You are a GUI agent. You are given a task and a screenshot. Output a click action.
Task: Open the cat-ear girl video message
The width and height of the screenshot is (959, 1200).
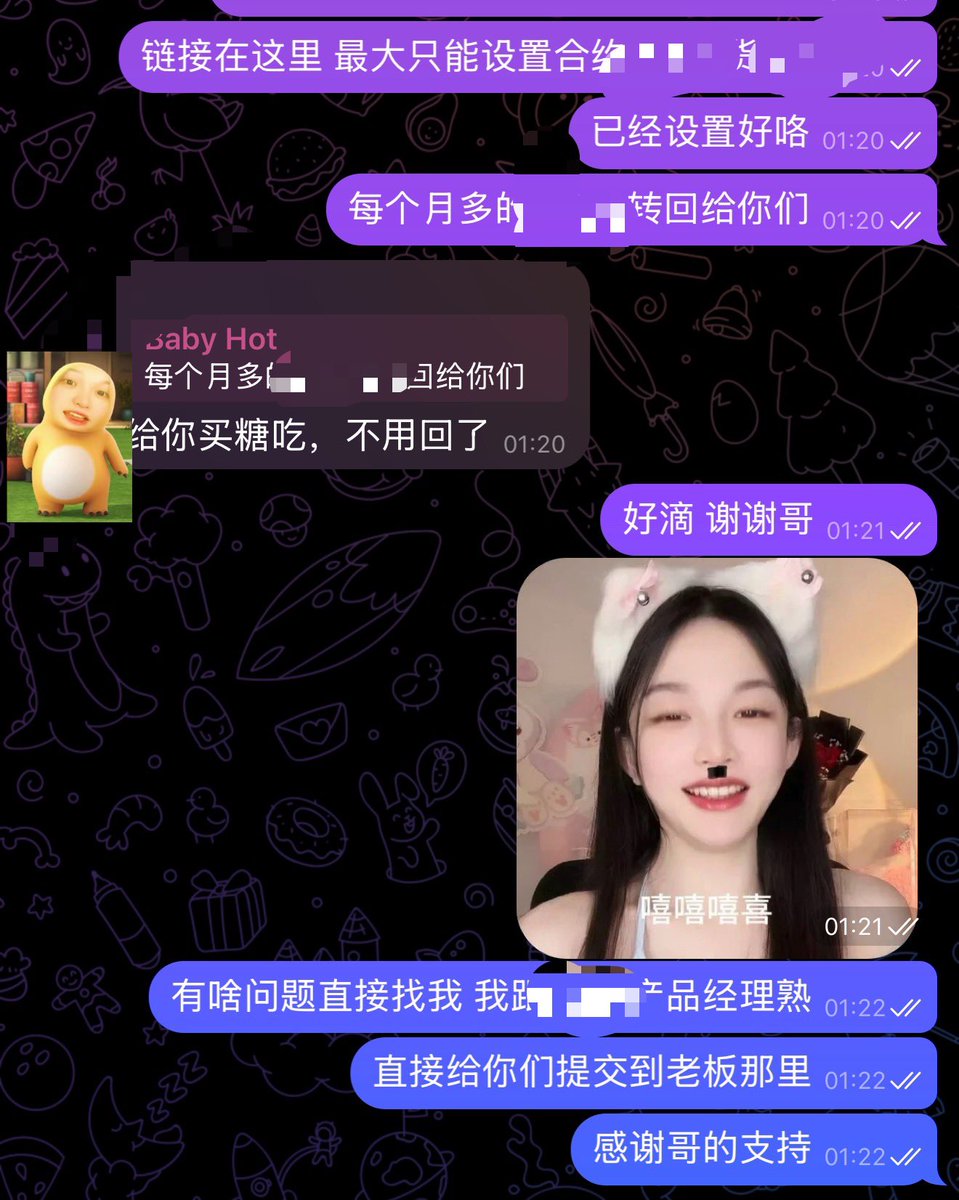point(716,757)
